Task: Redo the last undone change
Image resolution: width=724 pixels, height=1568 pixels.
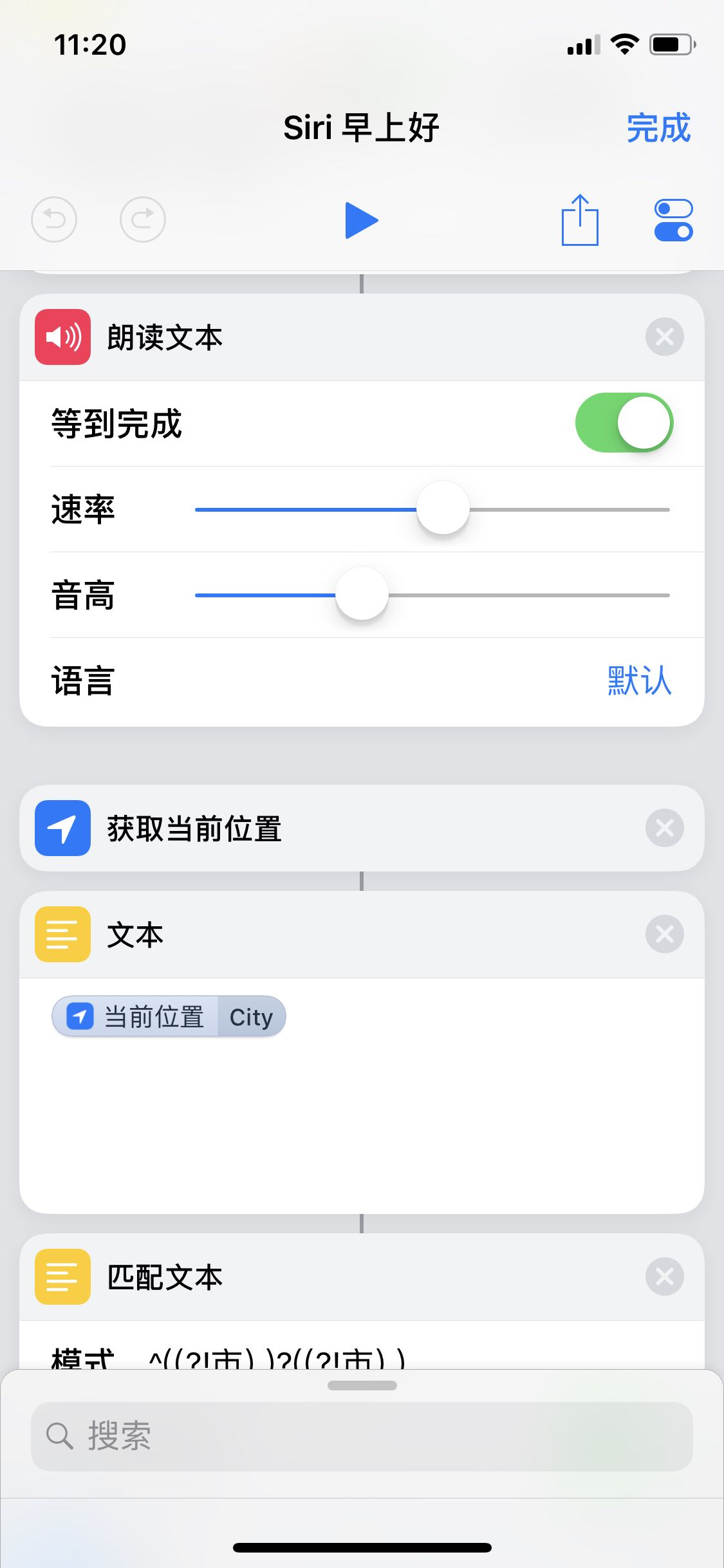Action: [x=143, y=220]
